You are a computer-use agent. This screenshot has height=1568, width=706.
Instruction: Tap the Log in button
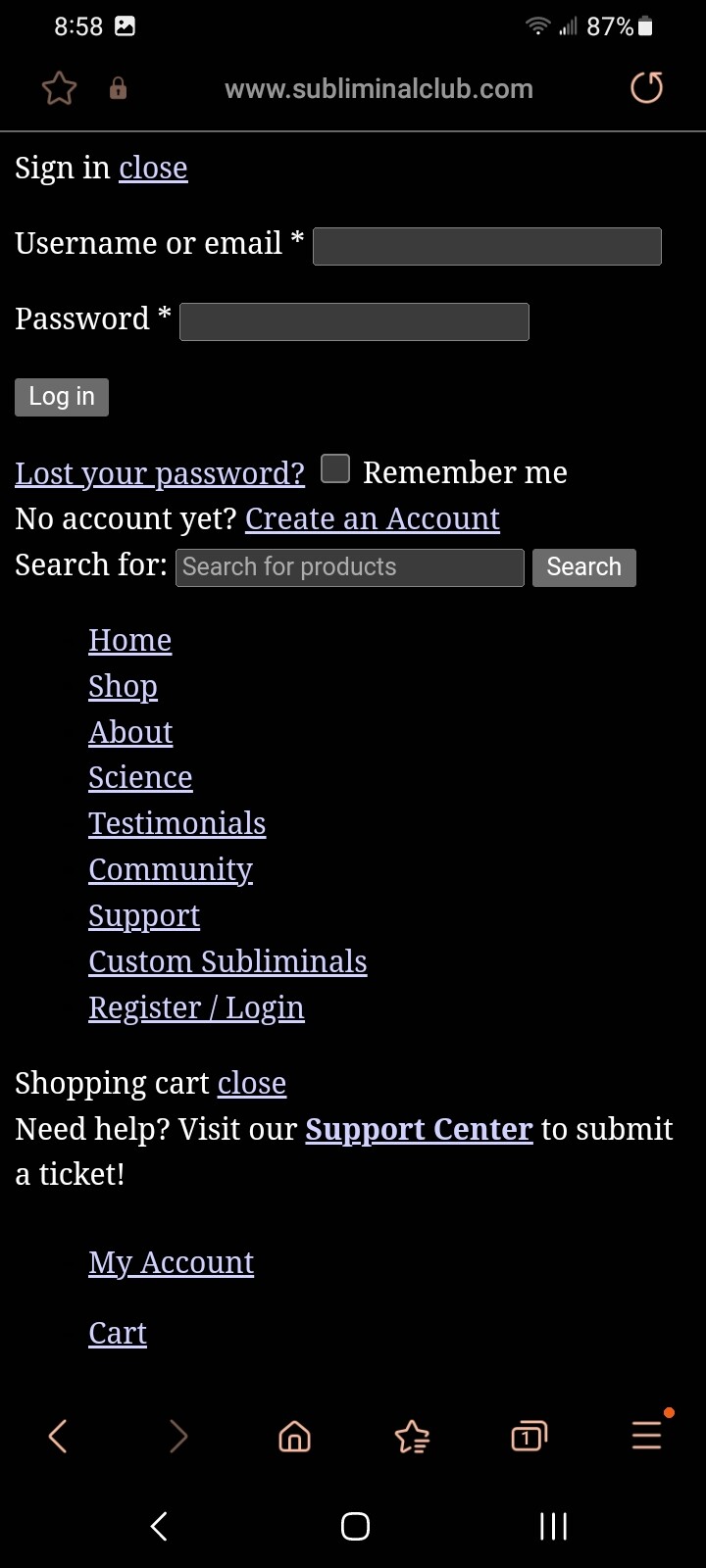(62, 397)
